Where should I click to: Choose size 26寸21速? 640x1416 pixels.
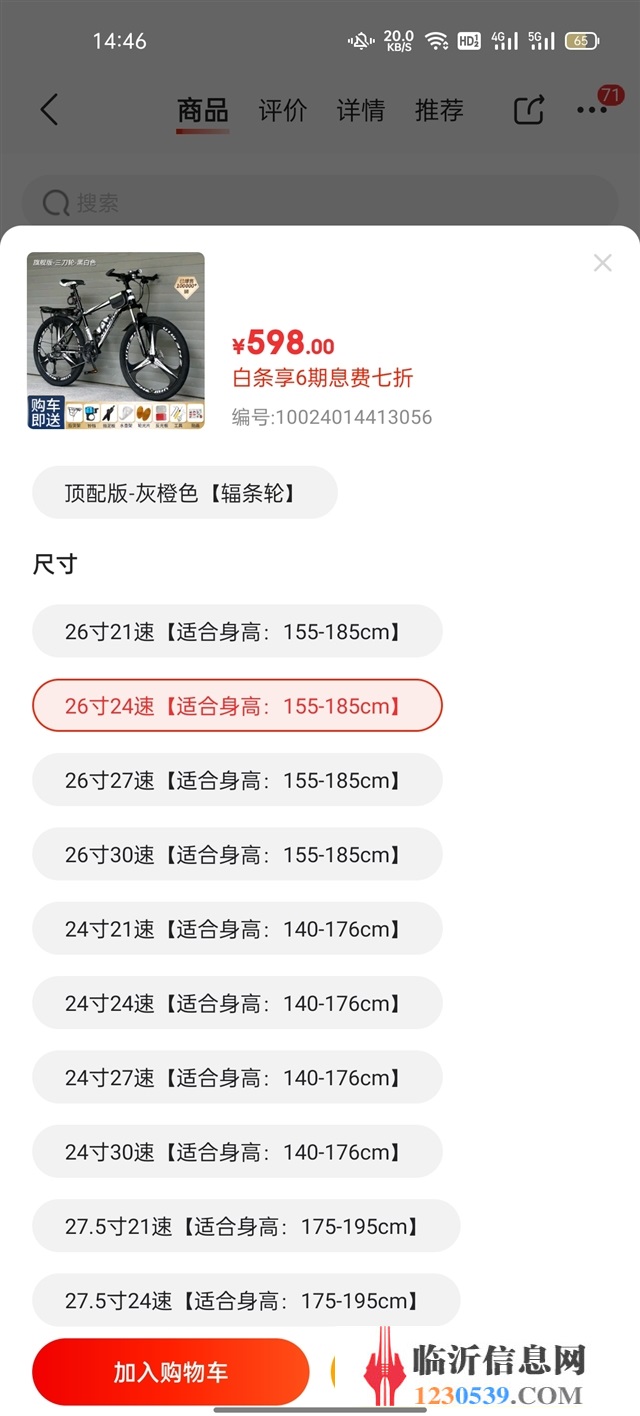coord(237,631)
